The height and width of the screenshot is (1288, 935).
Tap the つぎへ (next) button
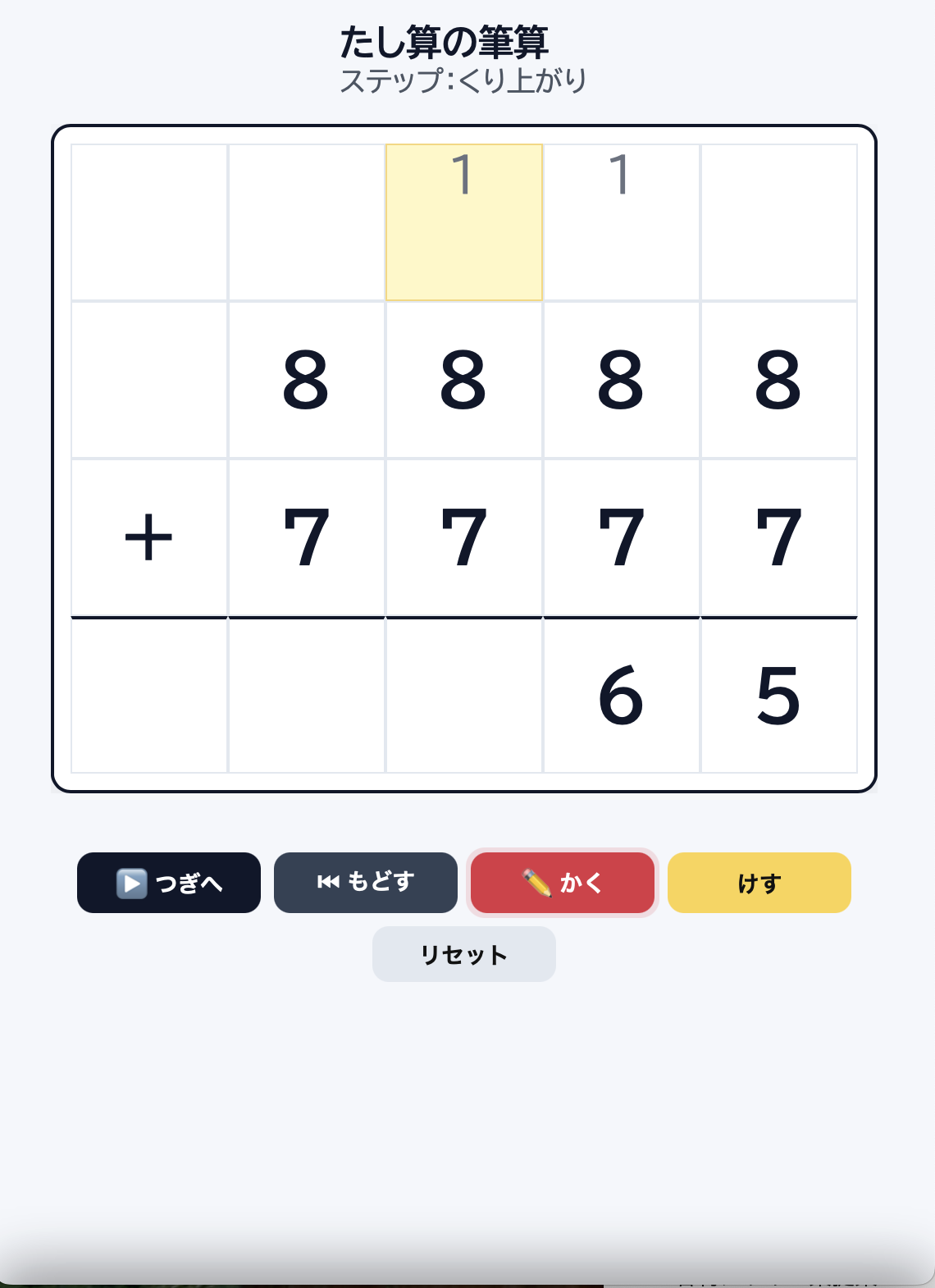click(169, 883)
